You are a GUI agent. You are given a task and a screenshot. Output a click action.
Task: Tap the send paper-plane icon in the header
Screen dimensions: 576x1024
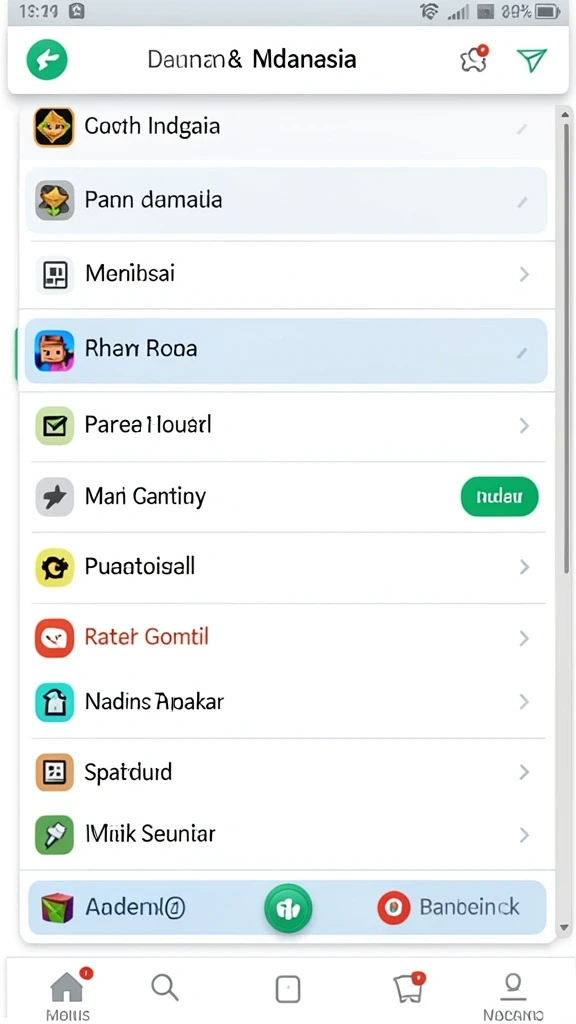coord(531,60)
